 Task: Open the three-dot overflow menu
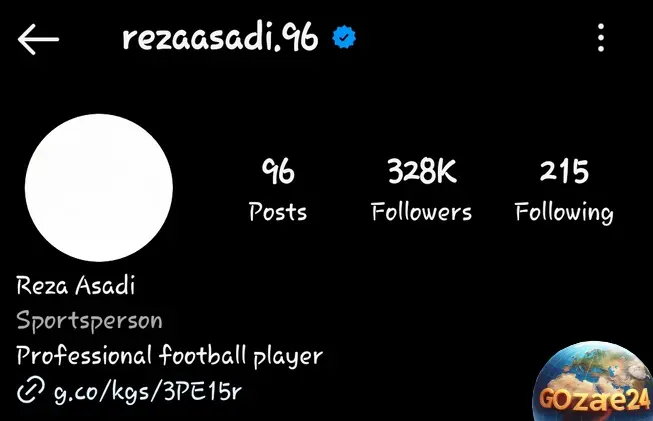coord(600,39)
